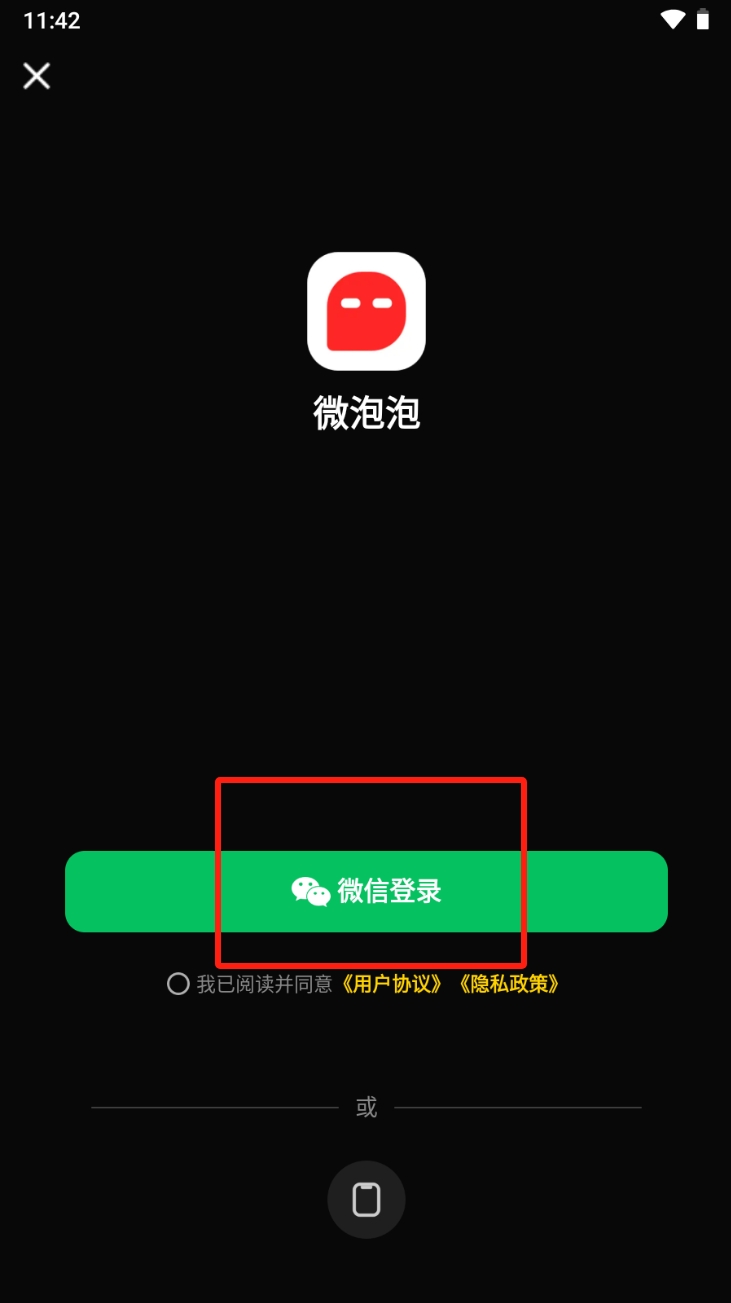This screenshot has width=731, height=1303.
Task: Check the agreement checkbox (我已阅读并同意)
Action: [178, 984]
